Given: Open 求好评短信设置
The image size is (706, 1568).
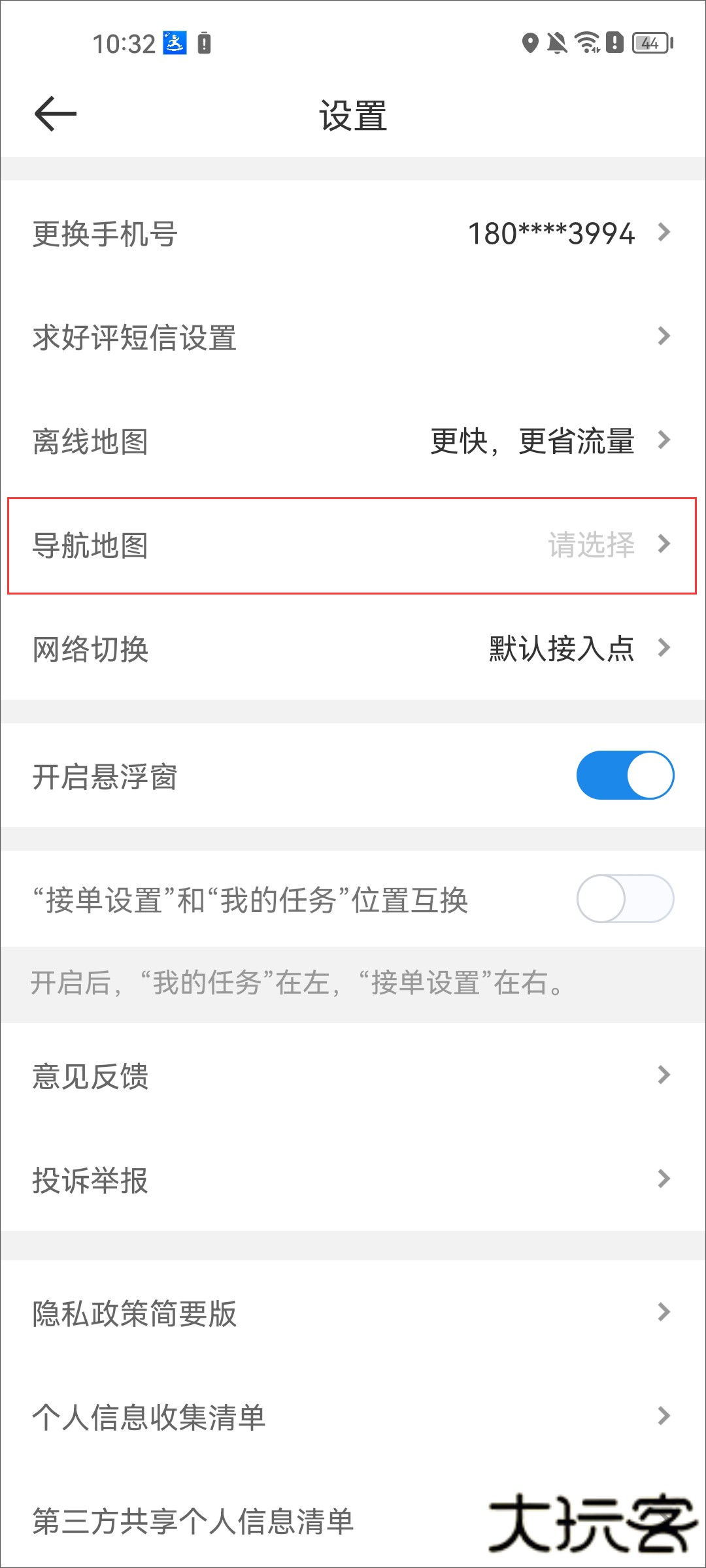Looking at the screenshot, I should click(x=353, y=337).
